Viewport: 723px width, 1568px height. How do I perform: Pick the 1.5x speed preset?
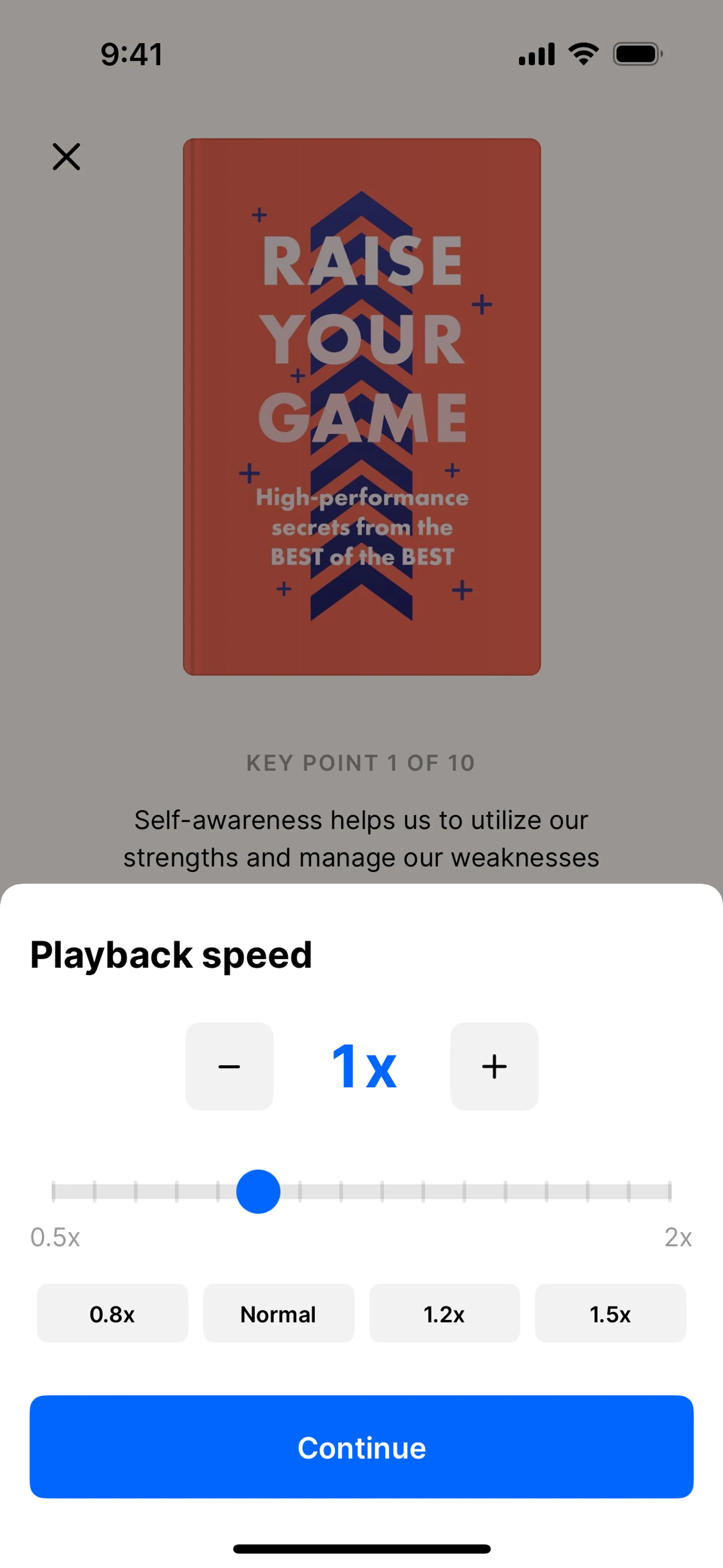(x=610, y=1314)
